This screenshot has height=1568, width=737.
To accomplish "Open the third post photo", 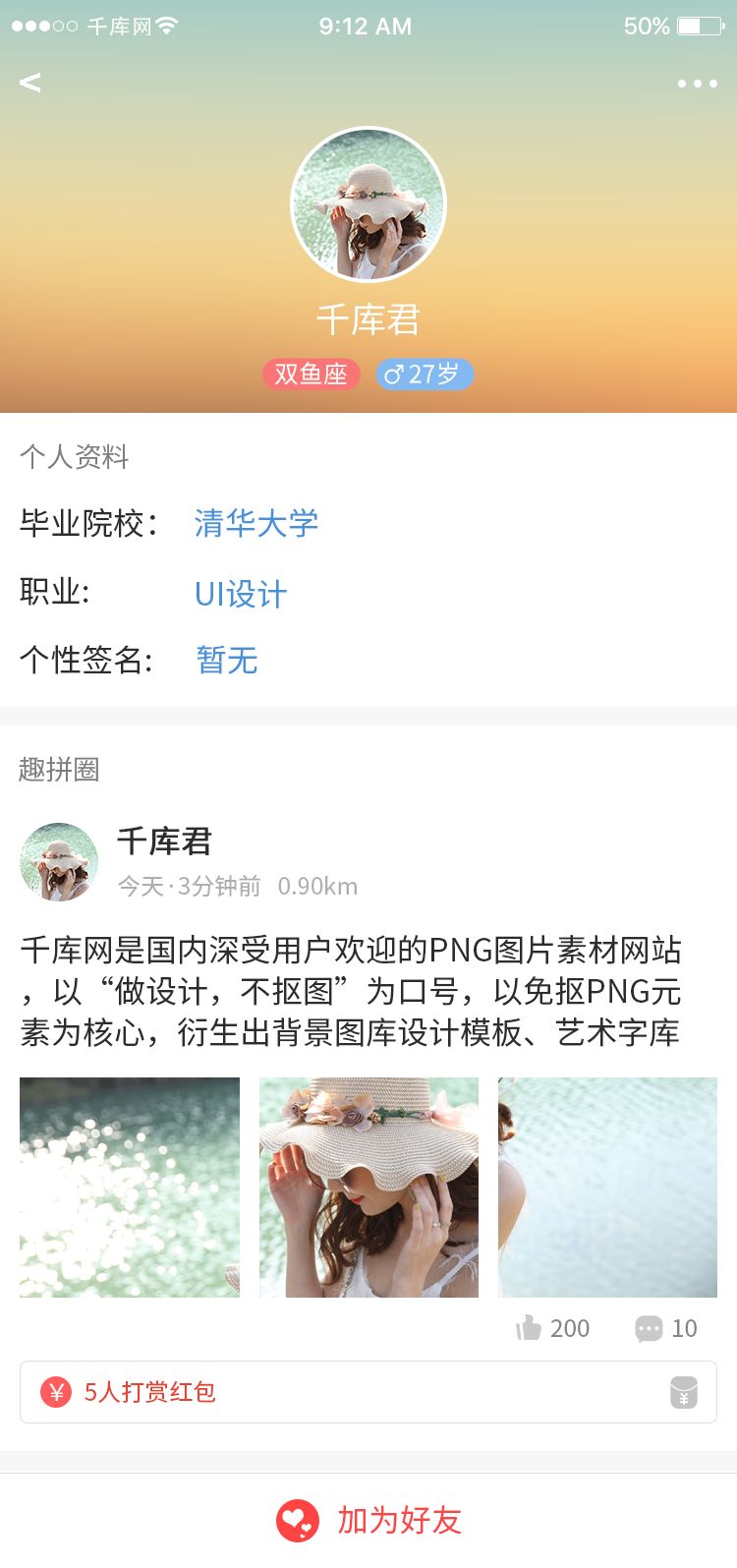I will 607,1188.
